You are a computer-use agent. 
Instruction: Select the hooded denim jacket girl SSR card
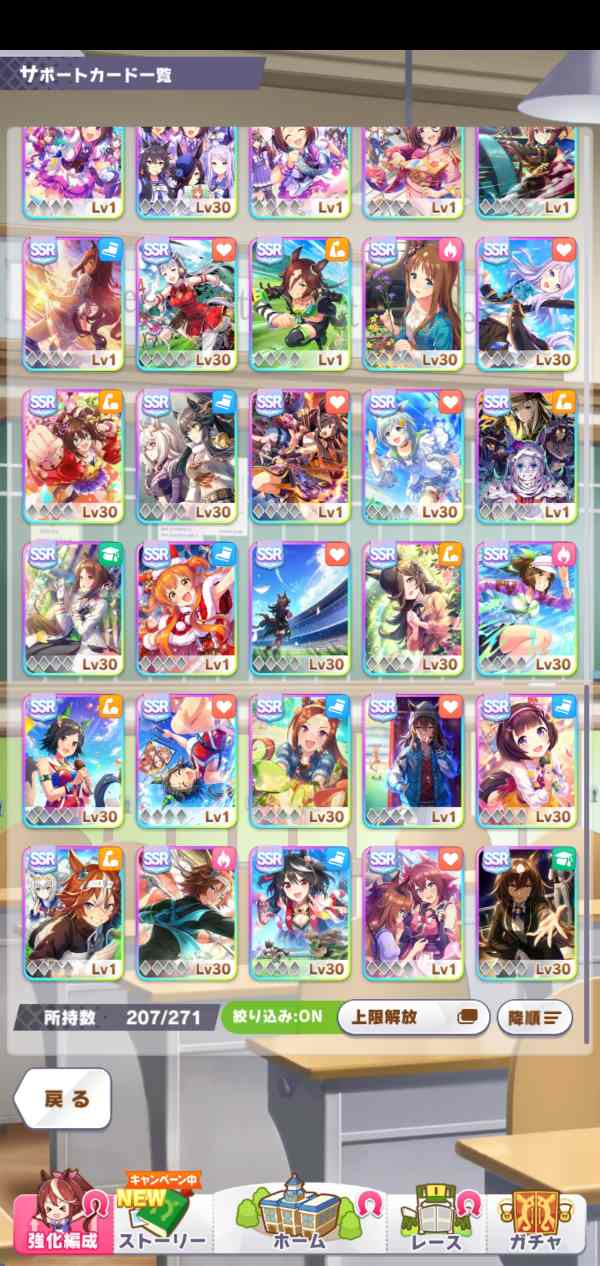(412, 760)
